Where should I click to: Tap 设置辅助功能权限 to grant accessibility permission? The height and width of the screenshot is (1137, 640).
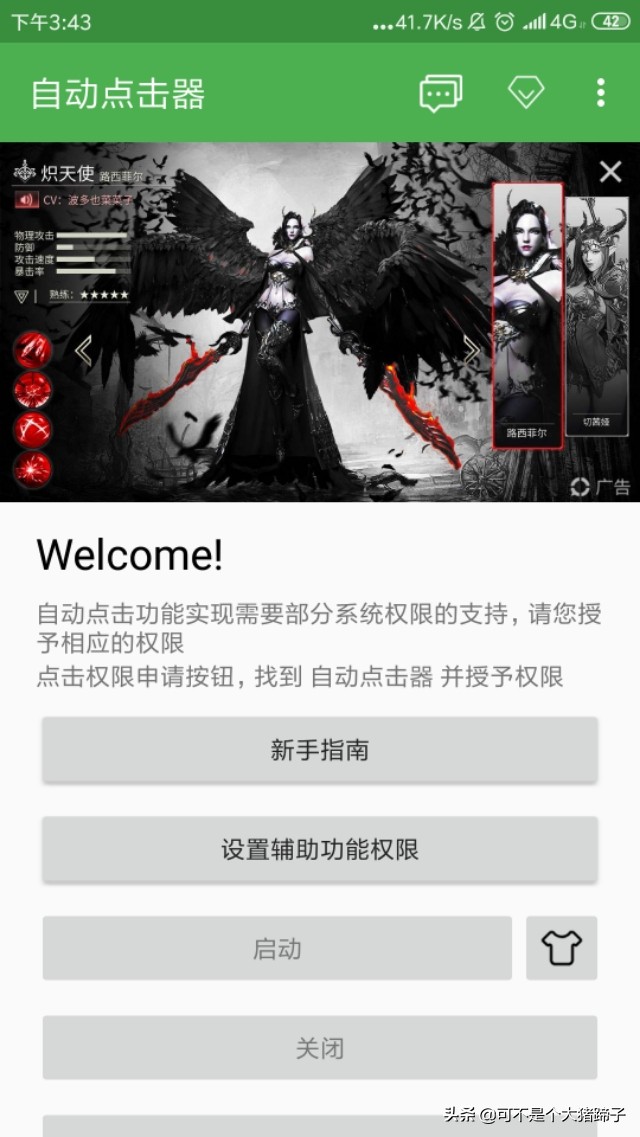[319, 850]
